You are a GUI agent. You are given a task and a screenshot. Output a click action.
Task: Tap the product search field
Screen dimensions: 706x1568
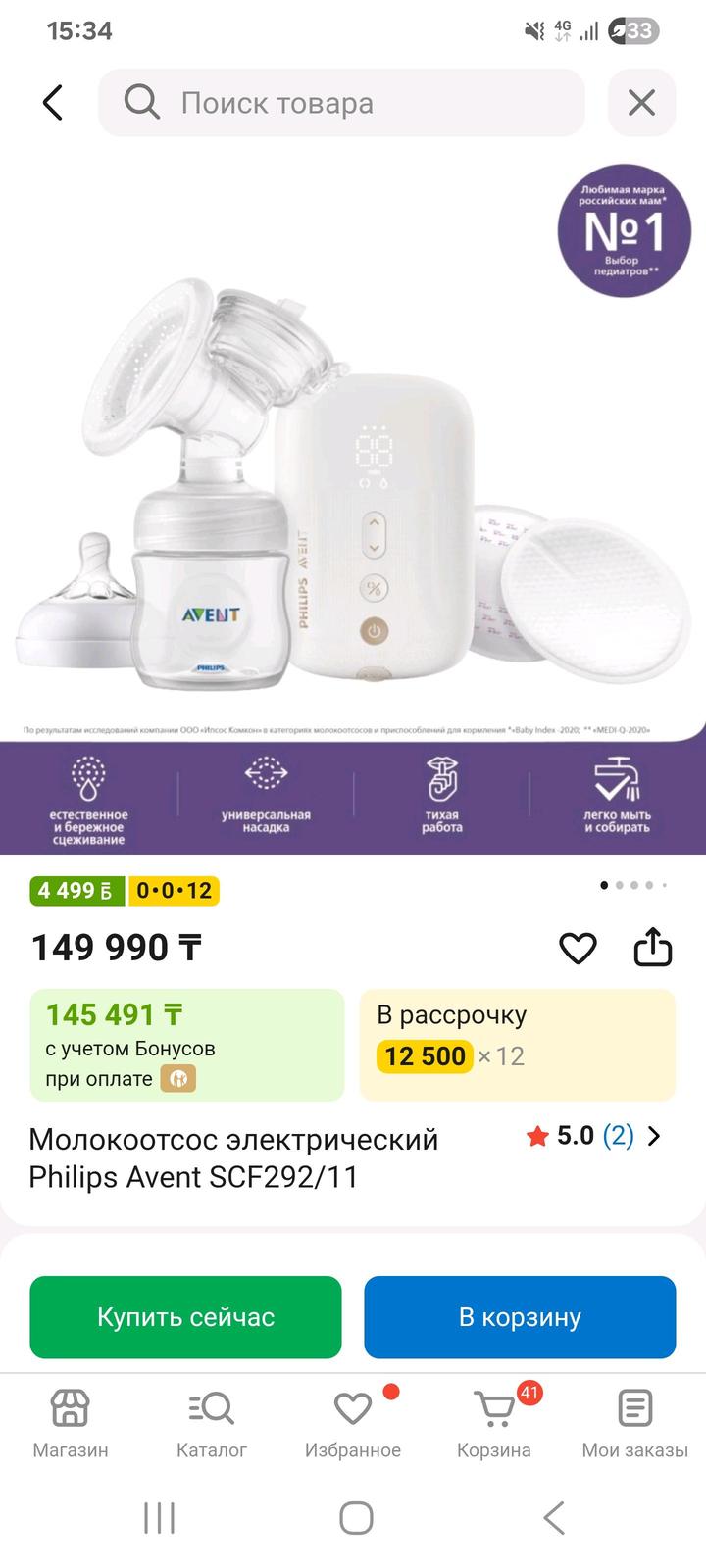point(341,103)
